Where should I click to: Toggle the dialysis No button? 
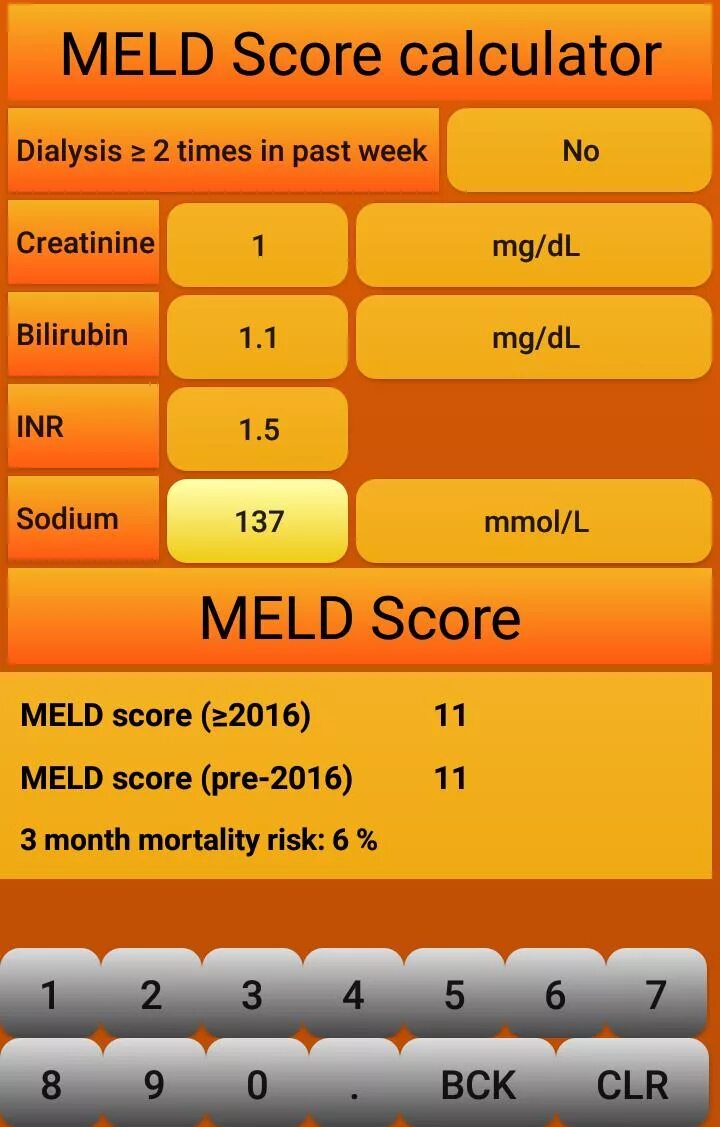[580, 151]
